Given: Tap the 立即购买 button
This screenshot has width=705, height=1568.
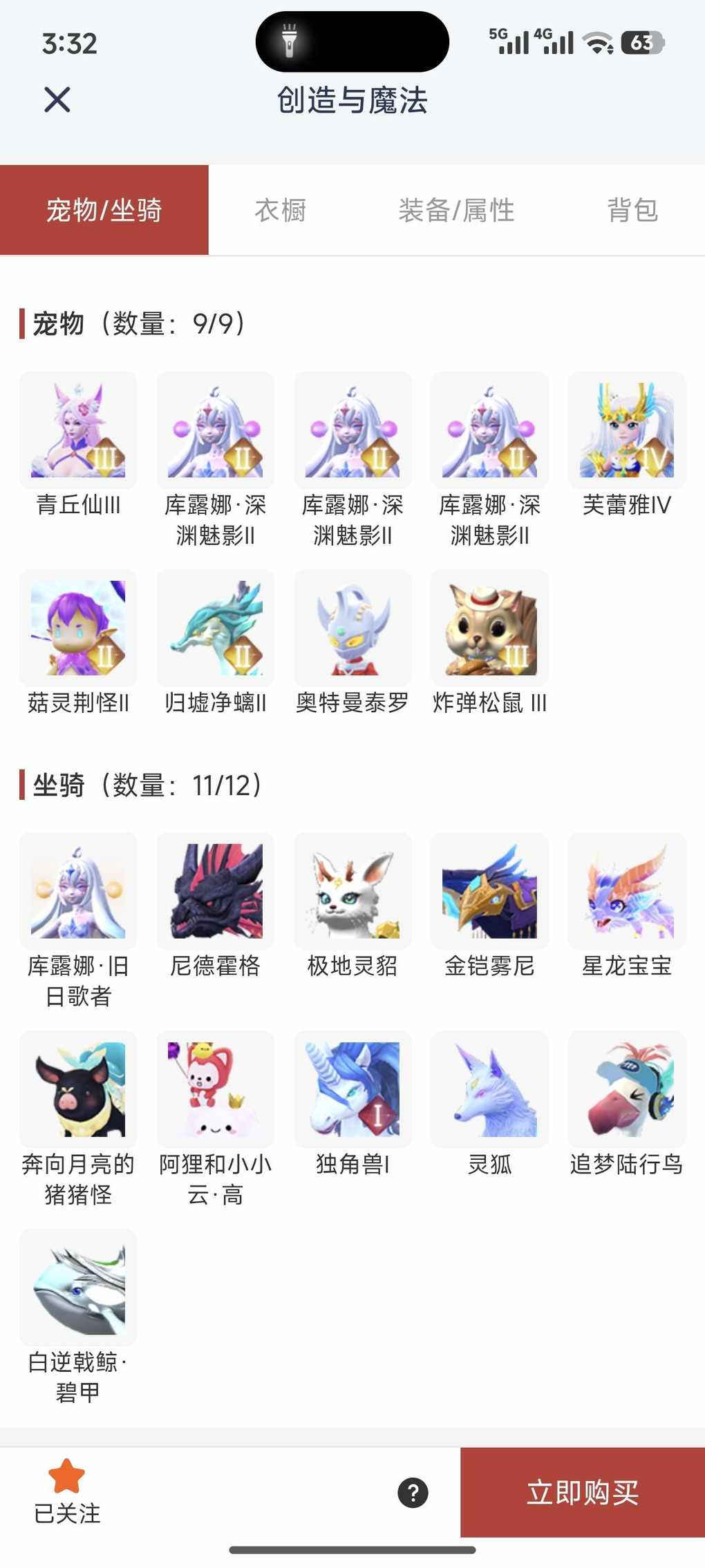Looking at the screenshot, I should click(582, 1492).
